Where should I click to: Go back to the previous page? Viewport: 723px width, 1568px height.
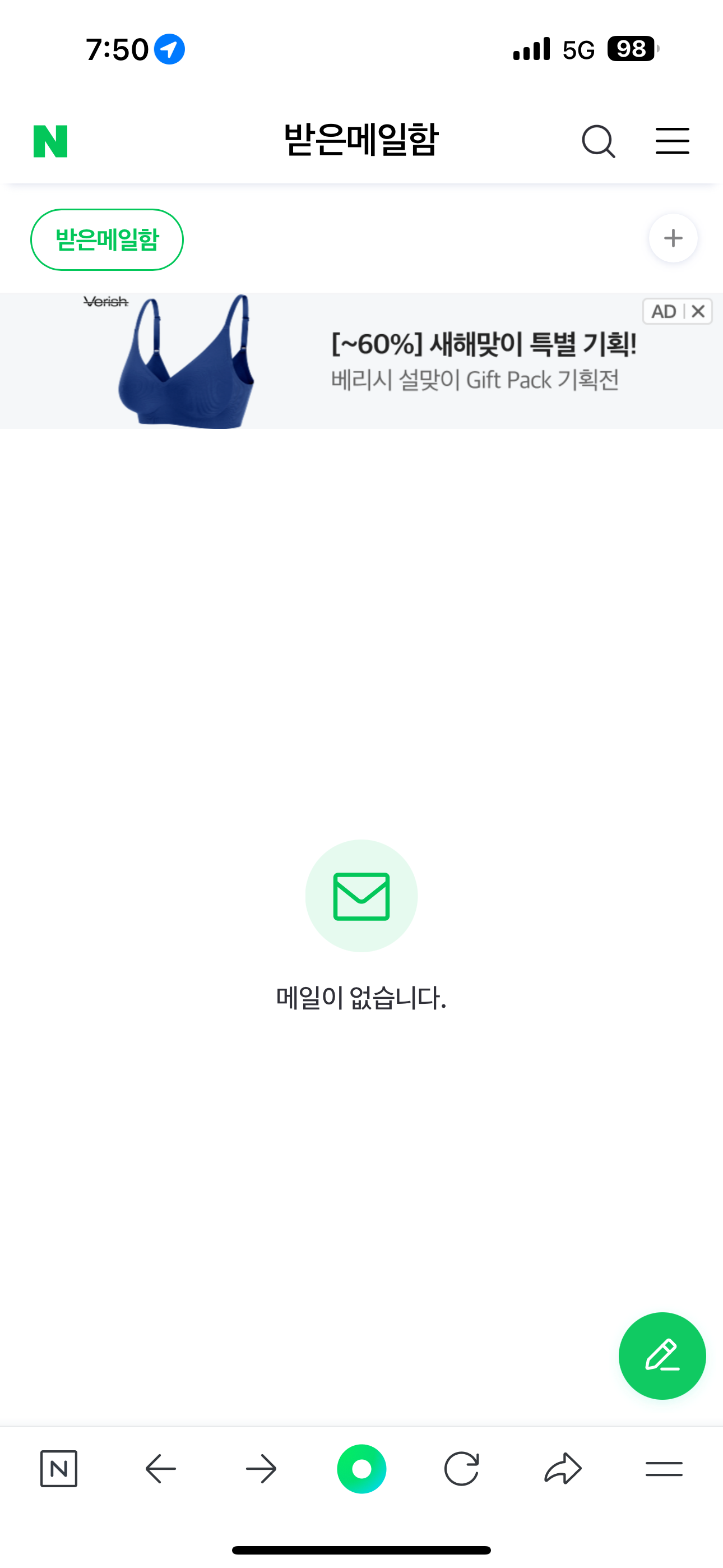click(161, 1469)
